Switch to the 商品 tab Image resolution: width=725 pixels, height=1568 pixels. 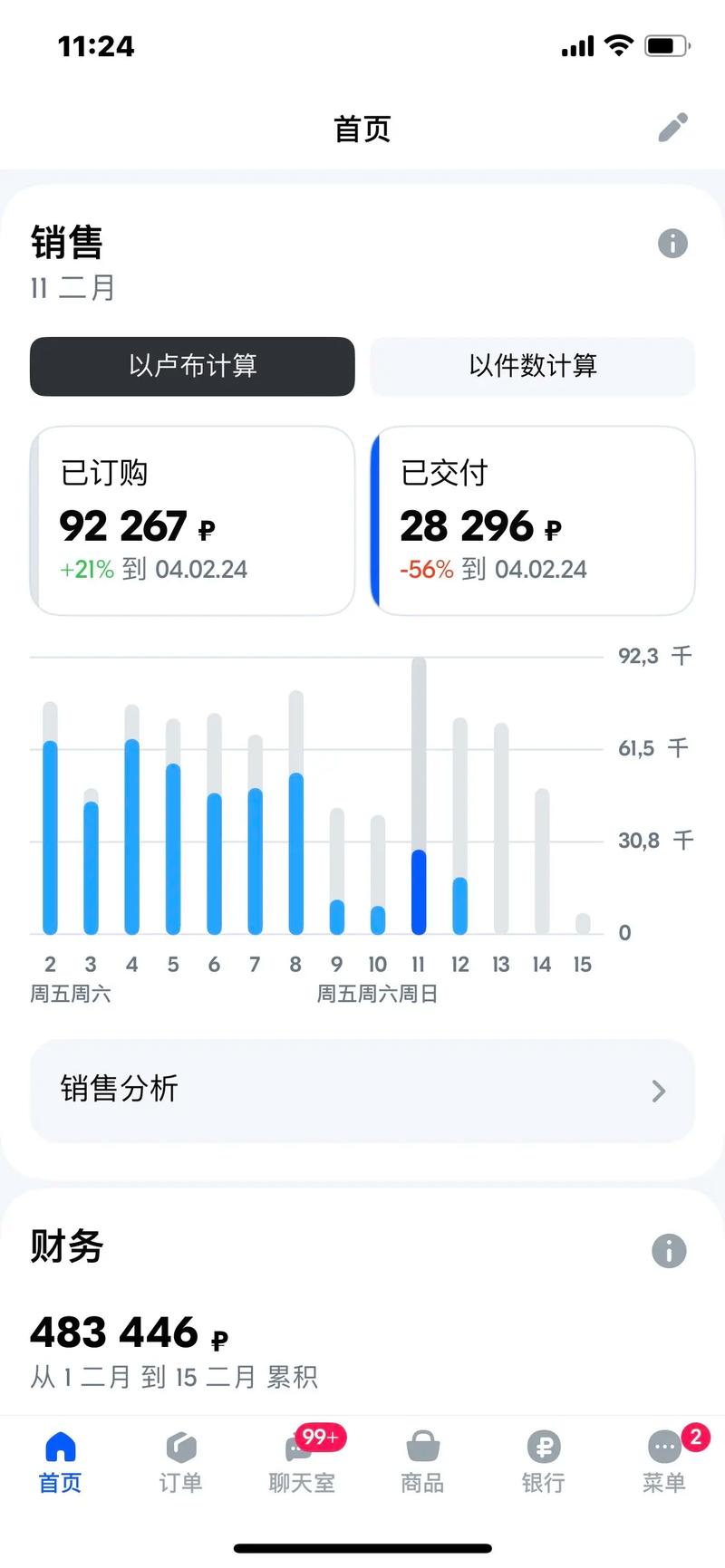point(422,1462)
